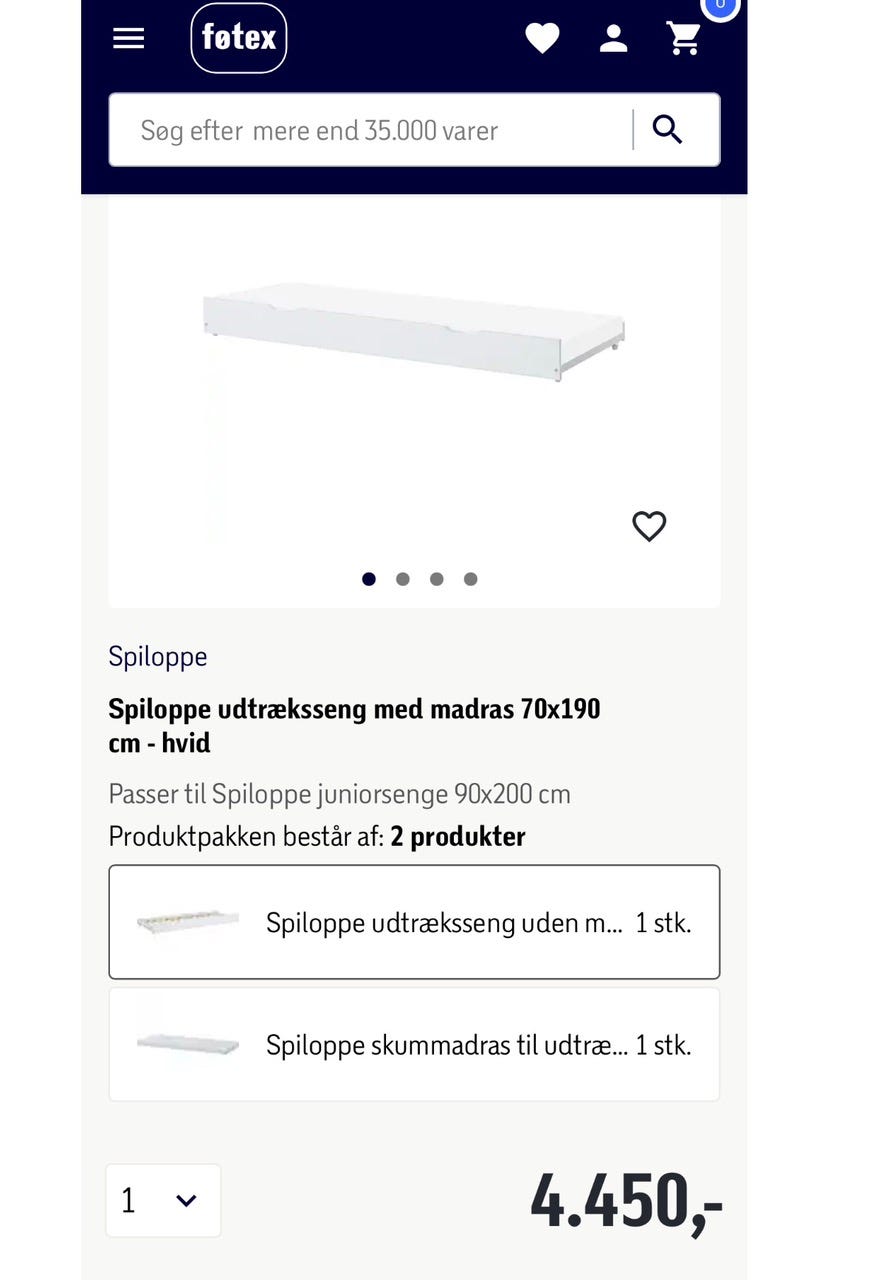View the shopping cart
Image resolution: width=870 pixels, height=1280 pixels.
point(684,40)
